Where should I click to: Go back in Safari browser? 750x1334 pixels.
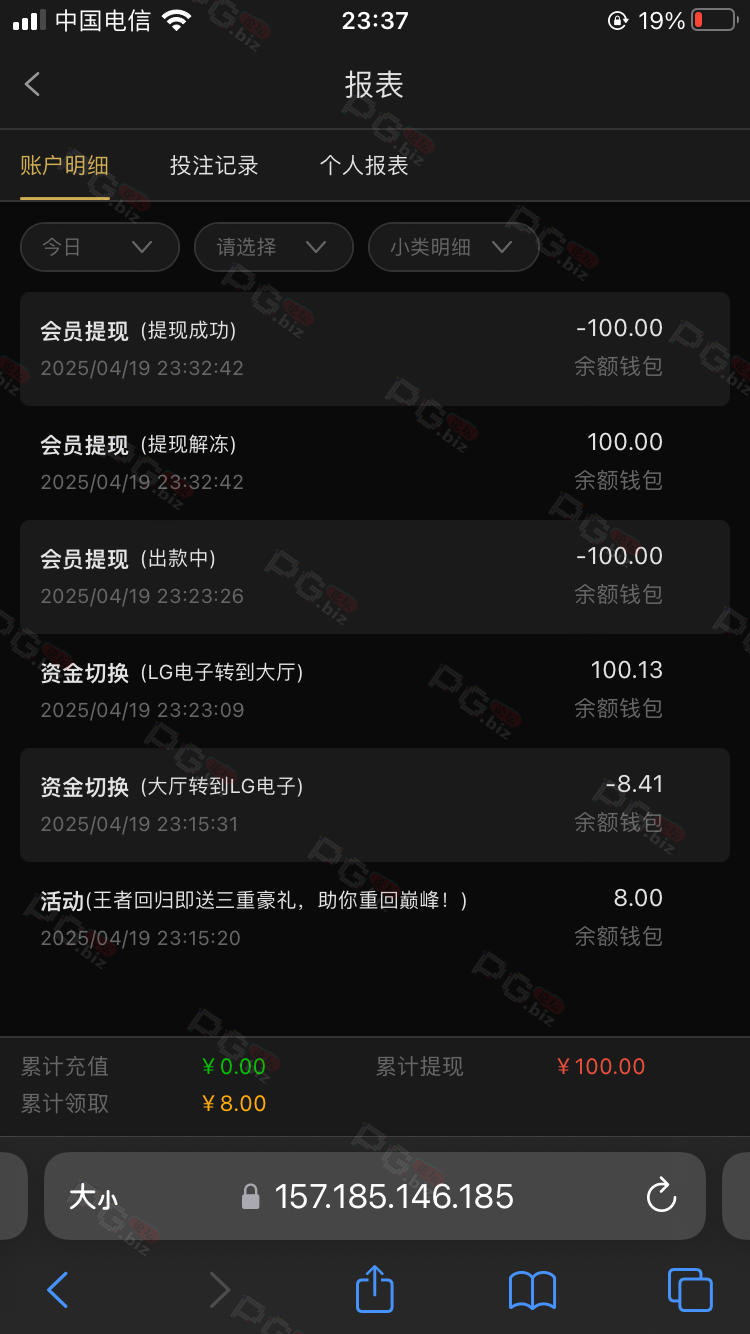pyautogui.click(x=58, y=1290)
